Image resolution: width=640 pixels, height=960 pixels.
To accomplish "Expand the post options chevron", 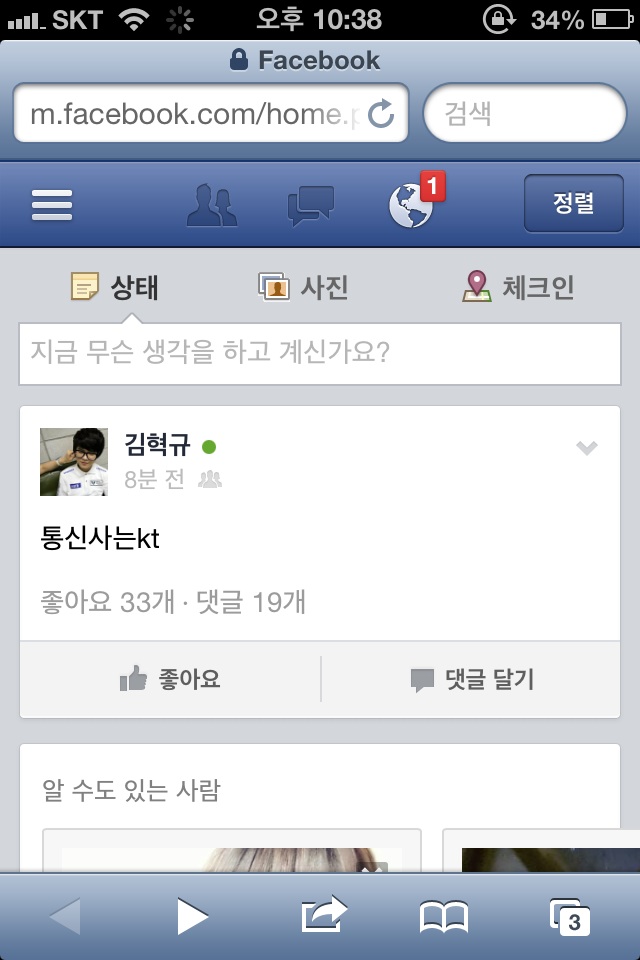I will (x=587, y=449).
